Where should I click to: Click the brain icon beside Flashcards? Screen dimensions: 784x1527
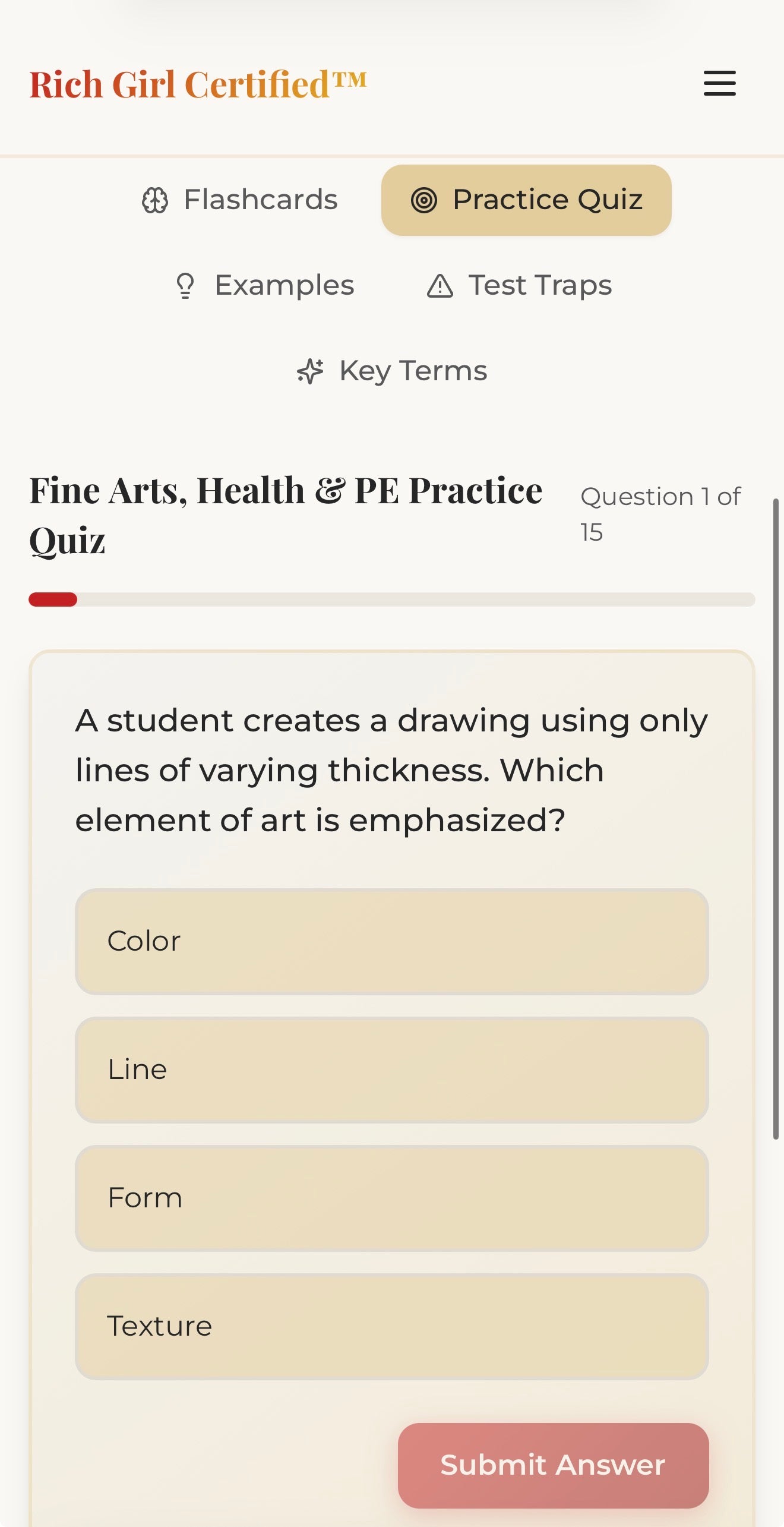[154, 200]
